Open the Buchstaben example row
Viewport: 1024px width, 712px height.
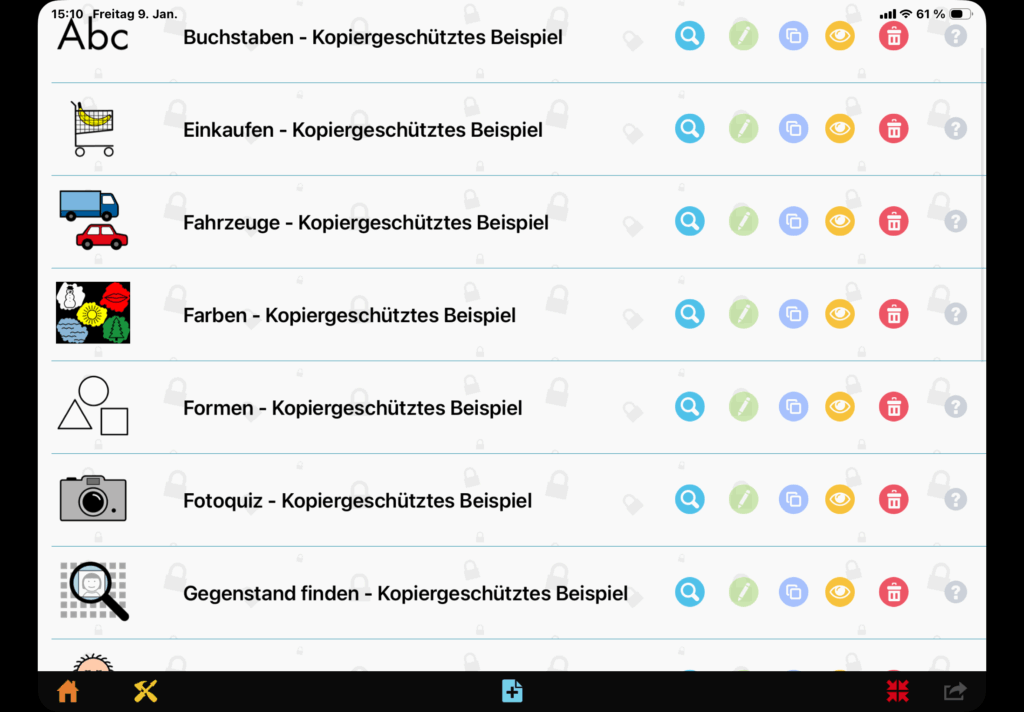372,38
